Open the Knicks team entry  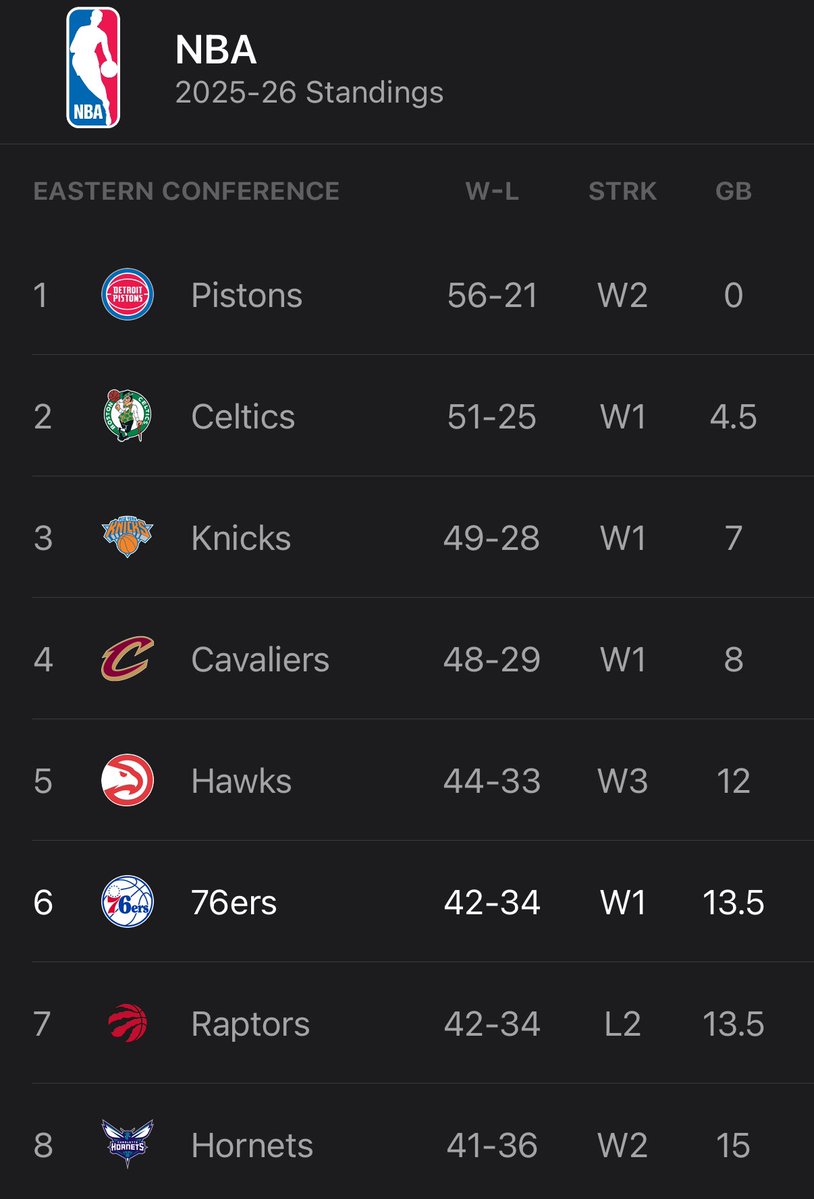tap(241, 538)
